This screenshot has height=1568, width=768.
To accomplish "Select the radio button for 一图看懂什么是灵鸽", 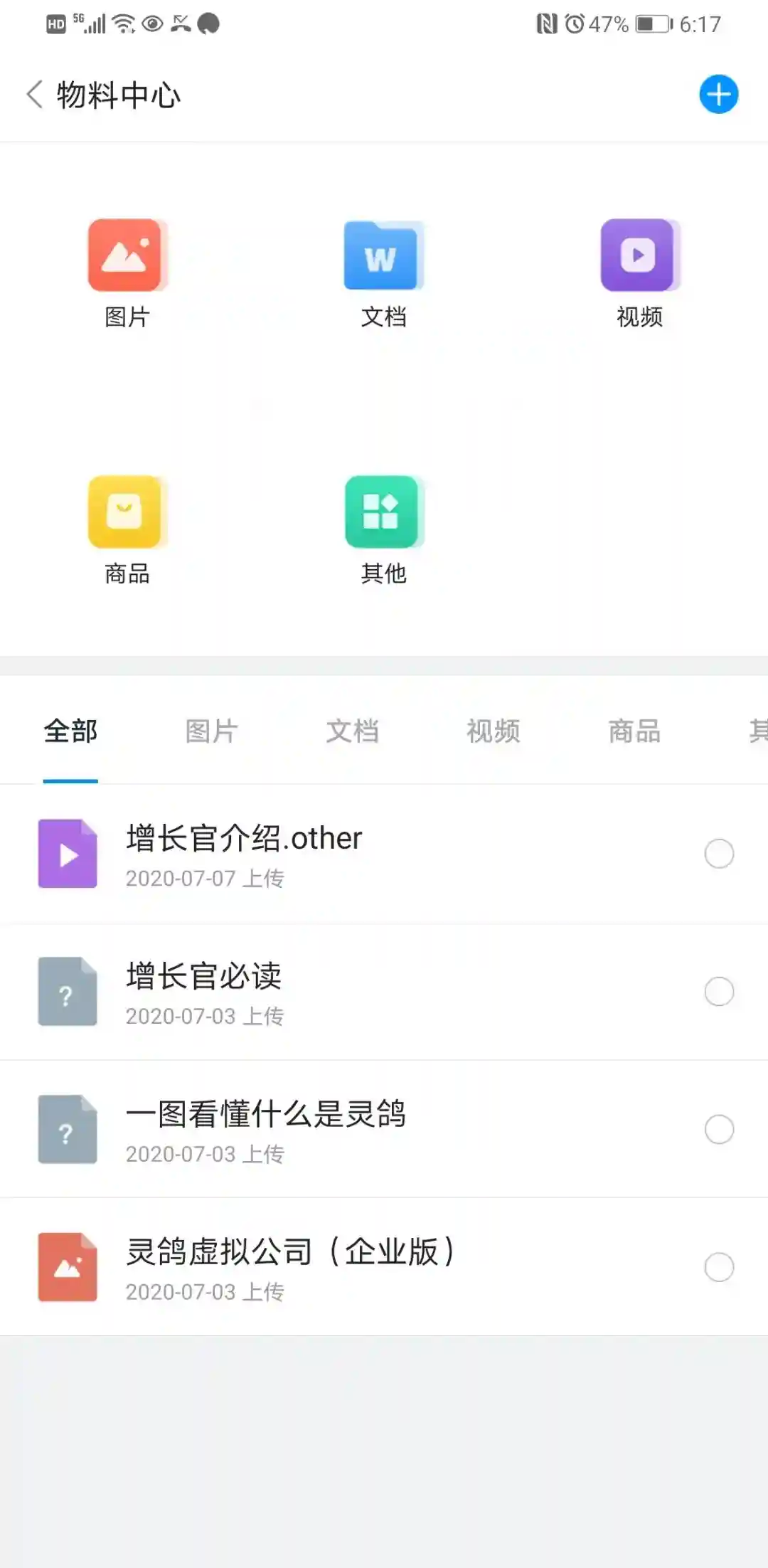I will 718,1129.
